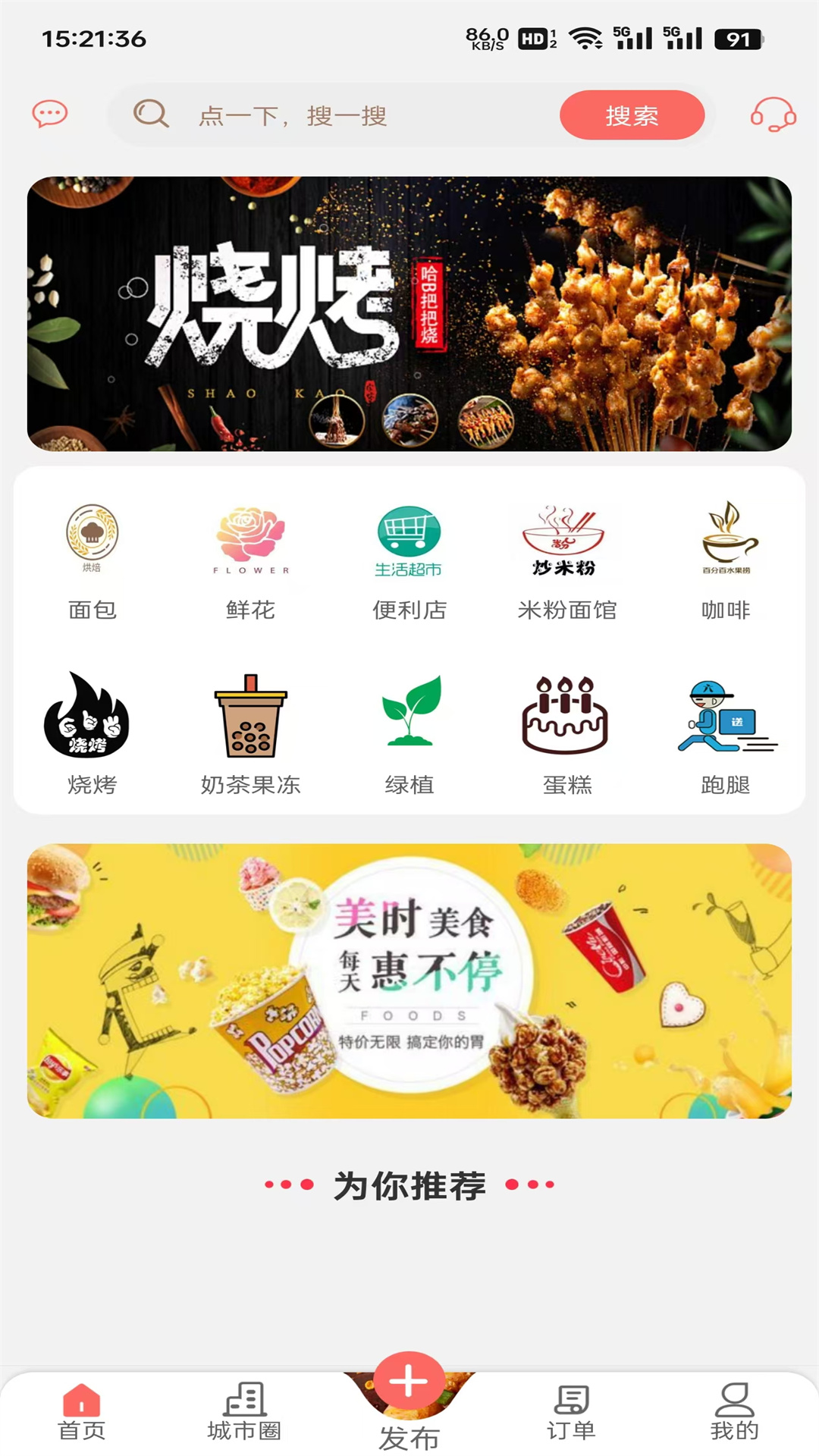Tap the red plus 发布 button
This screenshot has height=1456, width=819.
[409, 1382]
